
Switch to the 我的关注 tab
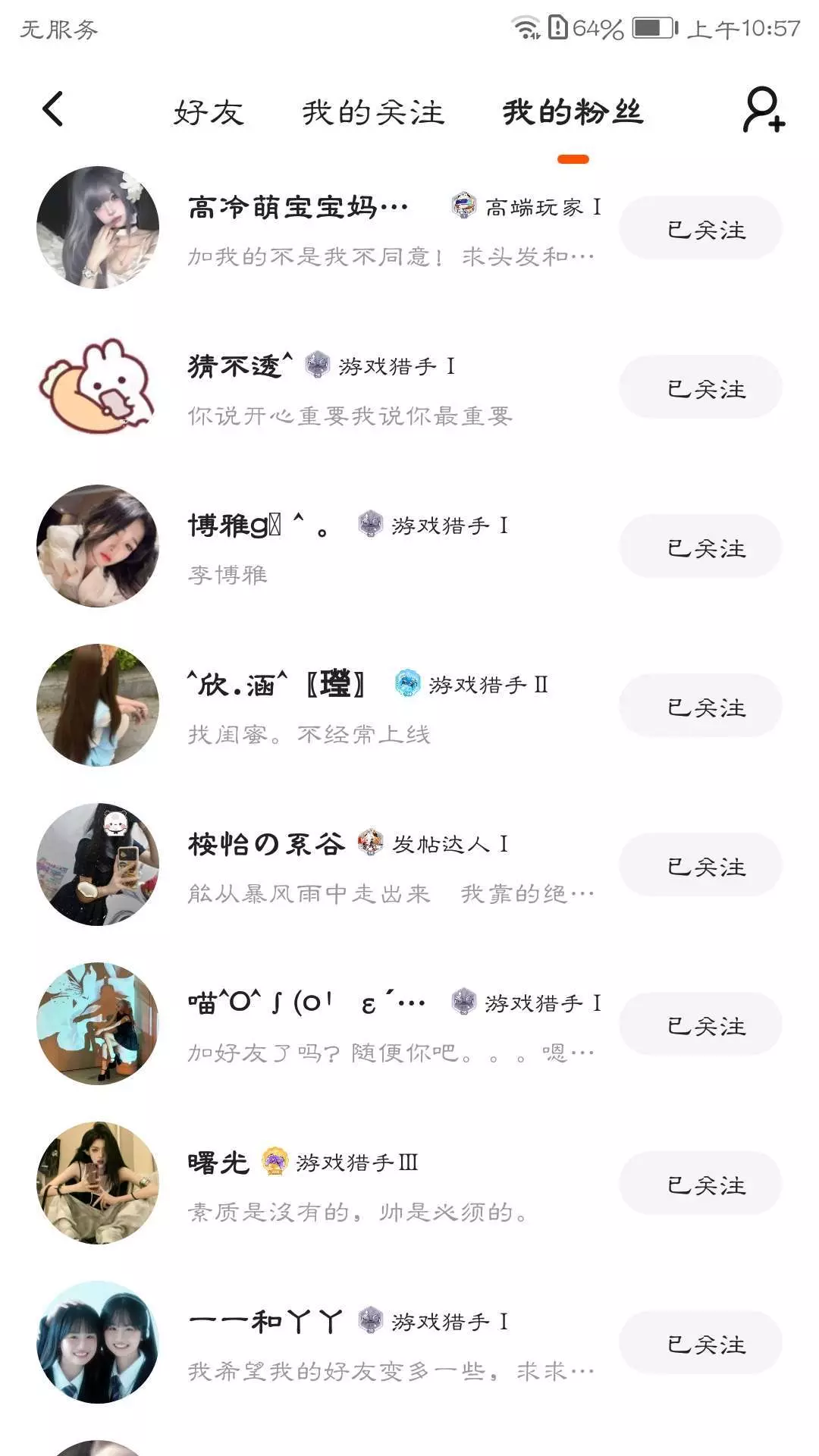pyautogui.click(x=372, y=112)
